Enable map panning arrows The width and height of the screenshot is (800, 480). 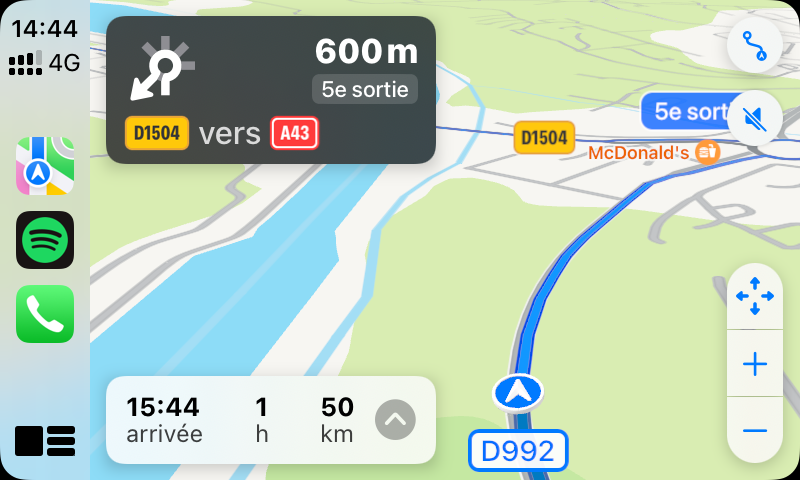[754, 297]
